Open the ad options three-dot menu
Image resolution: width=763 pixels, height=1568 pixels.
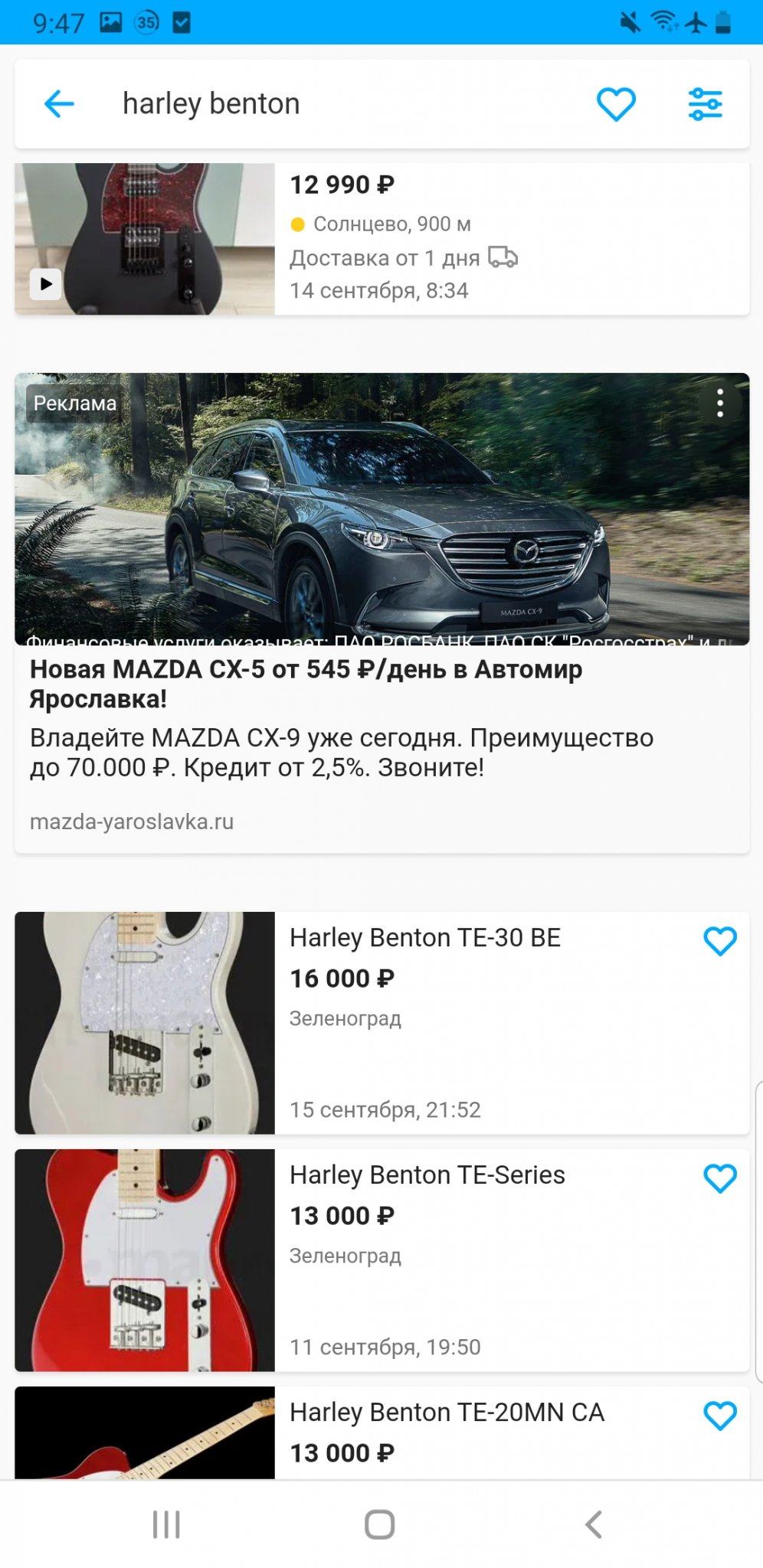720,403
